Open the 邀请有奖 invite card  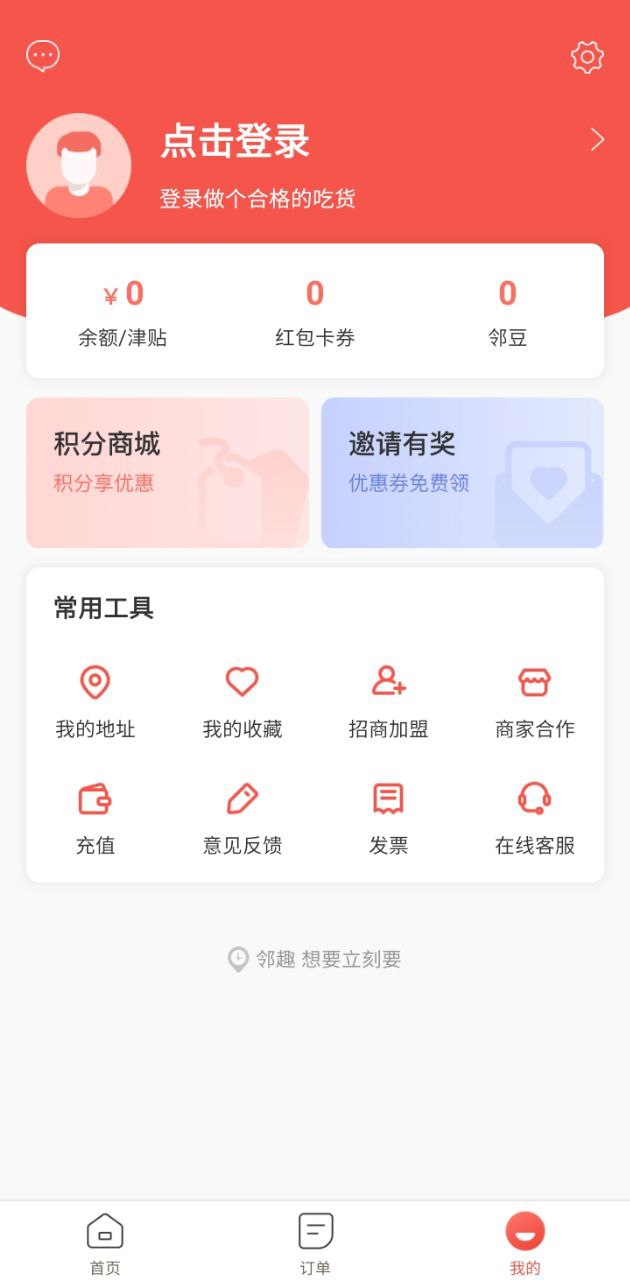(462, 473)
